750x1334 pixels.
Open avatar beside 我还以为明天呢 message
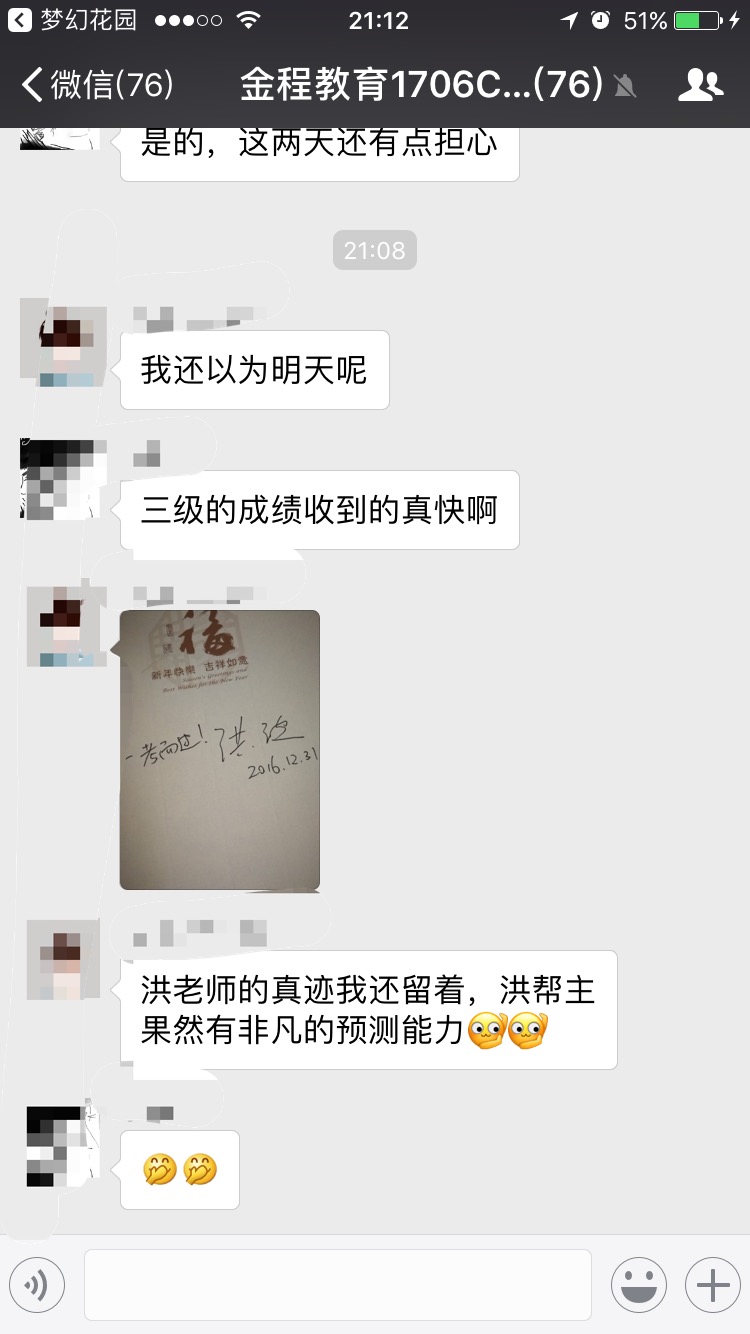coord(64,346)
